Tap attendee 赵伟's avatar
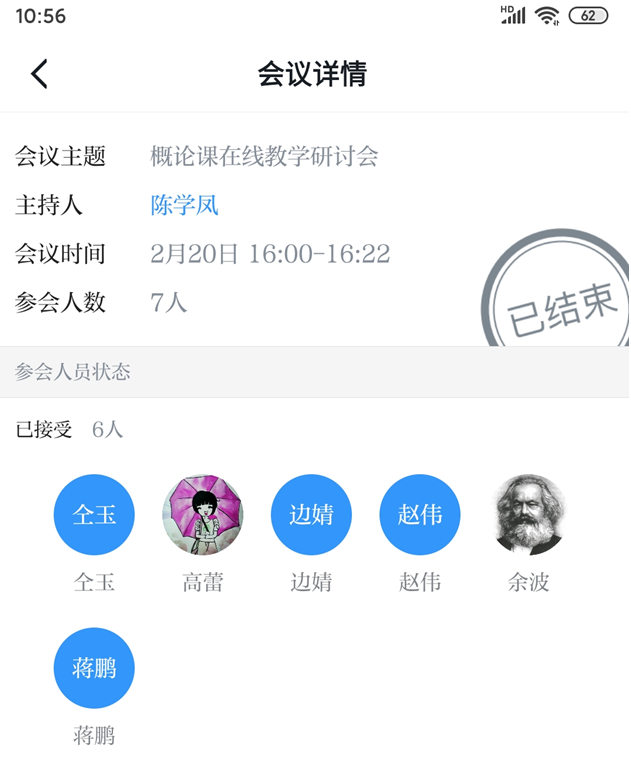Screen dimensions: 631x764 (x=420, y=514)
